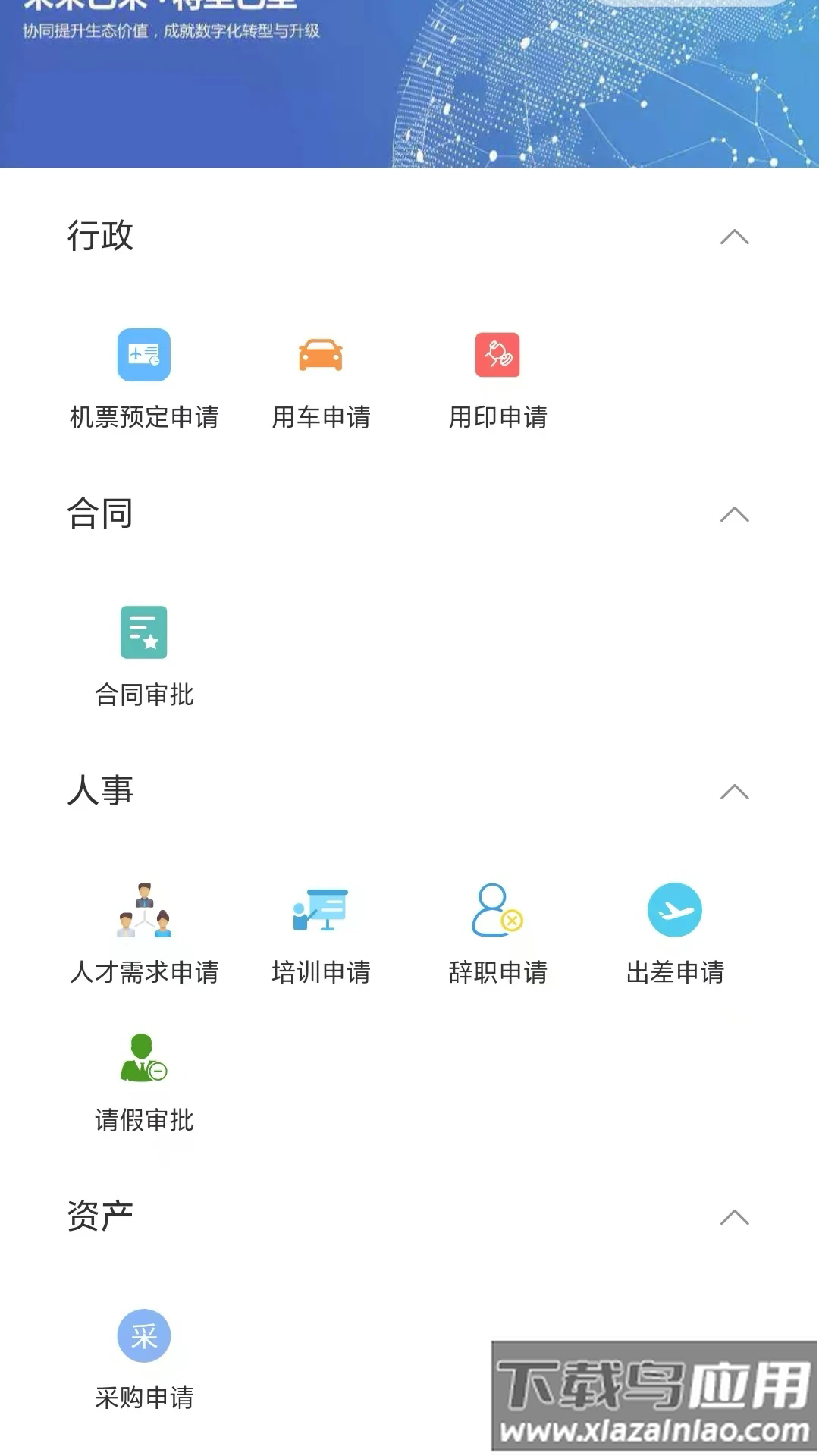Collapse the 合同 section
Viewport: 819px width, 1456px height.
click(x=733, y=514)
